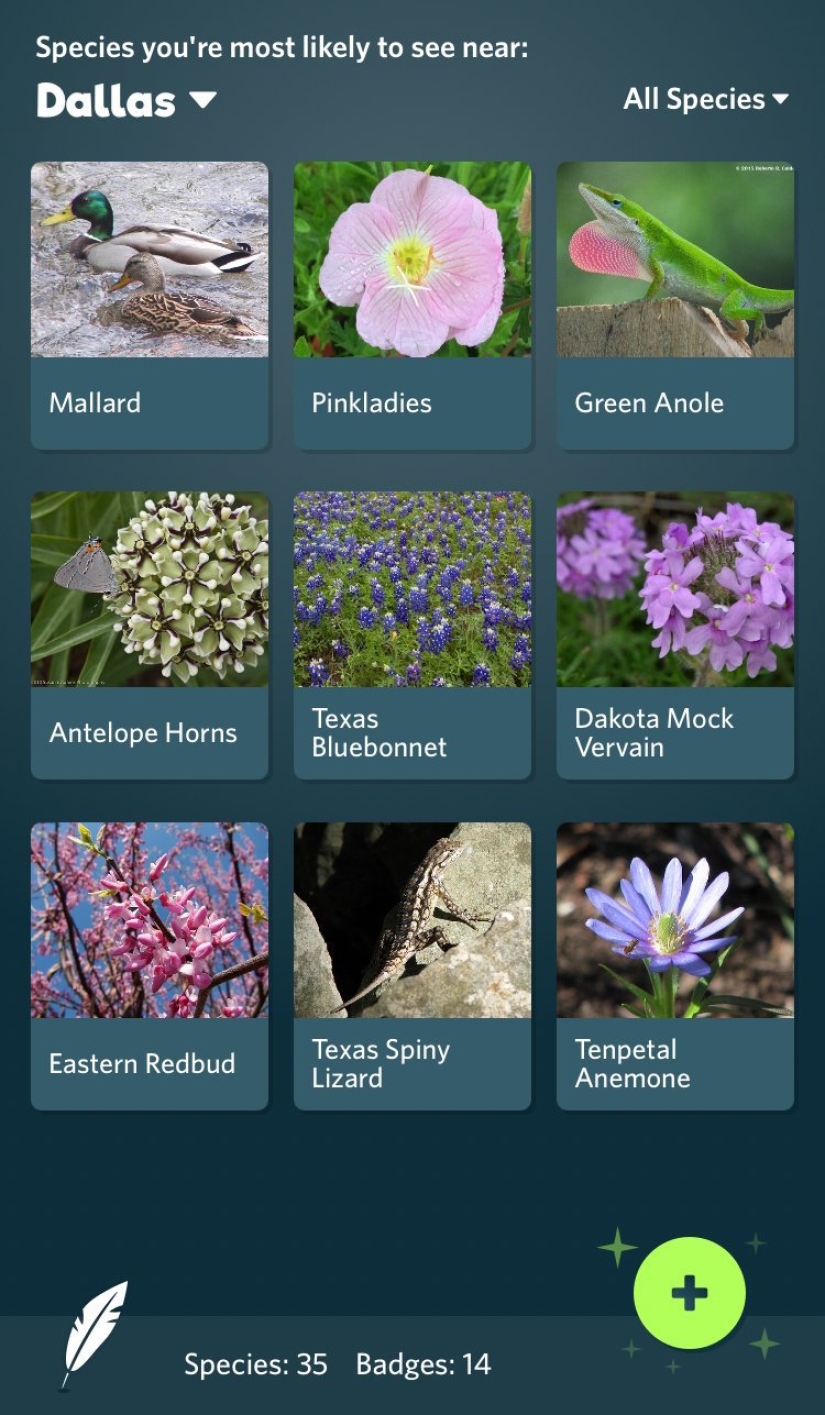Image resolution: width=825 pixels, height=1415 pixels.
Task: Open the camera with the green plus button
Action: pos(688,1291)
